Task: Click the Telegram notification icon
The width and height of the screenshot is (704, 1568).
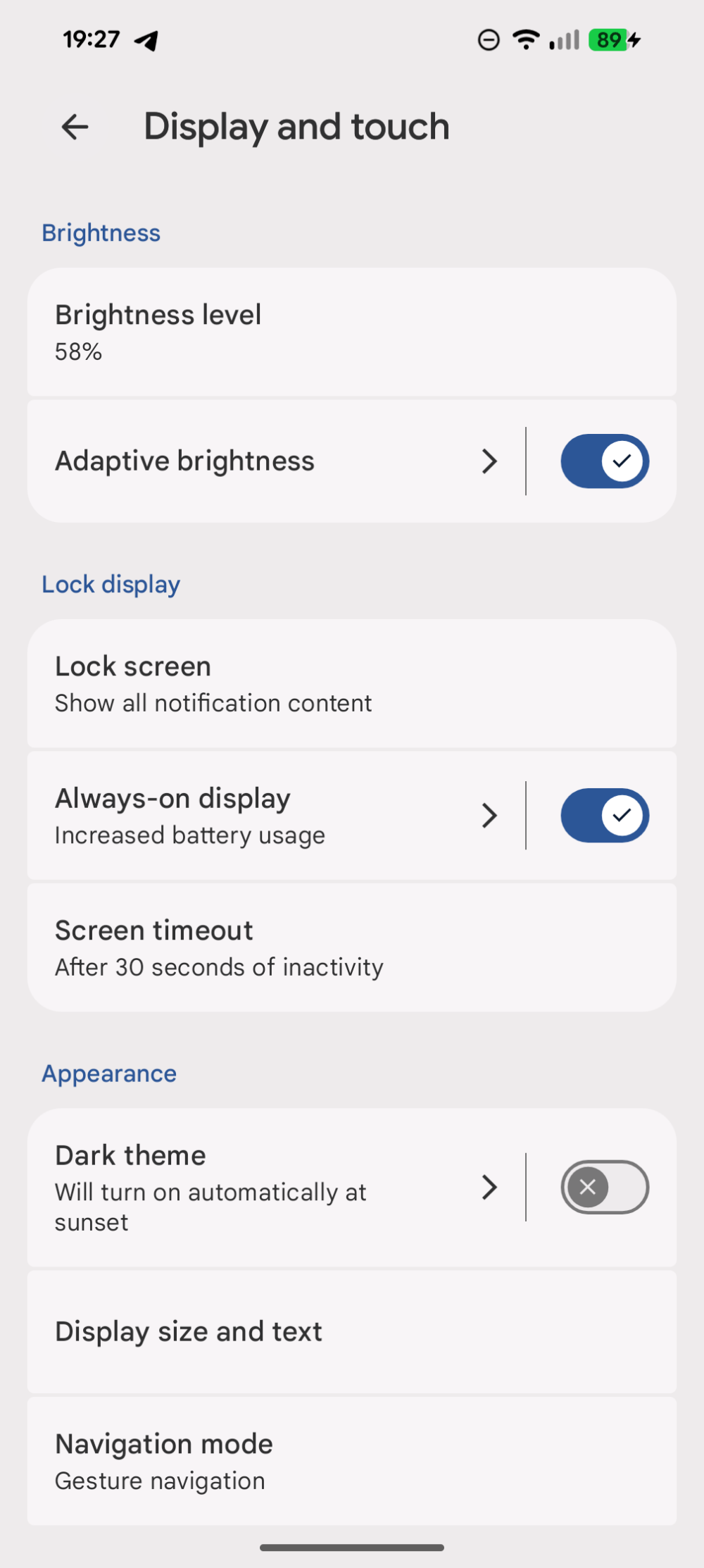Action: click(x=146, y=40)
